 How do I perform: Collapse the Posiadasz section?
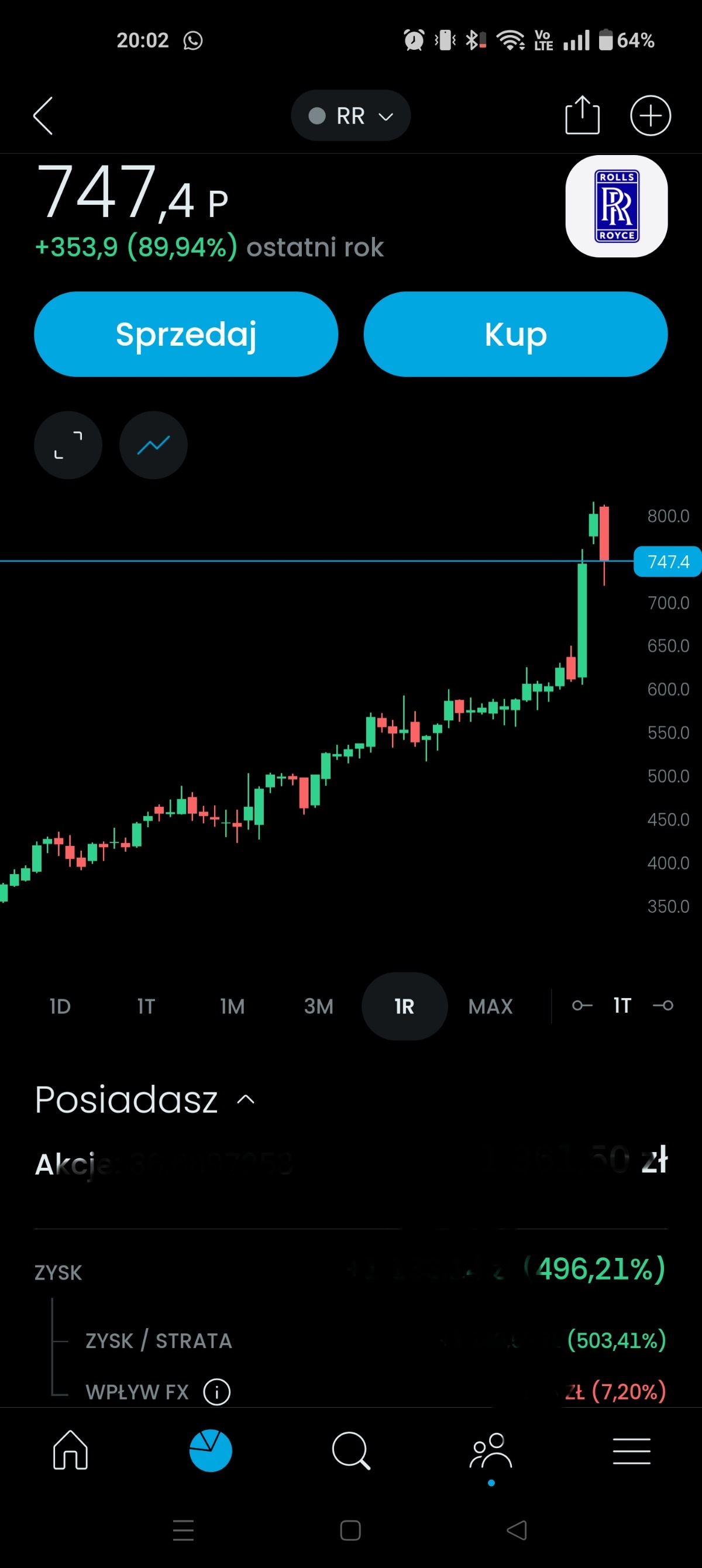[245, 1099]
